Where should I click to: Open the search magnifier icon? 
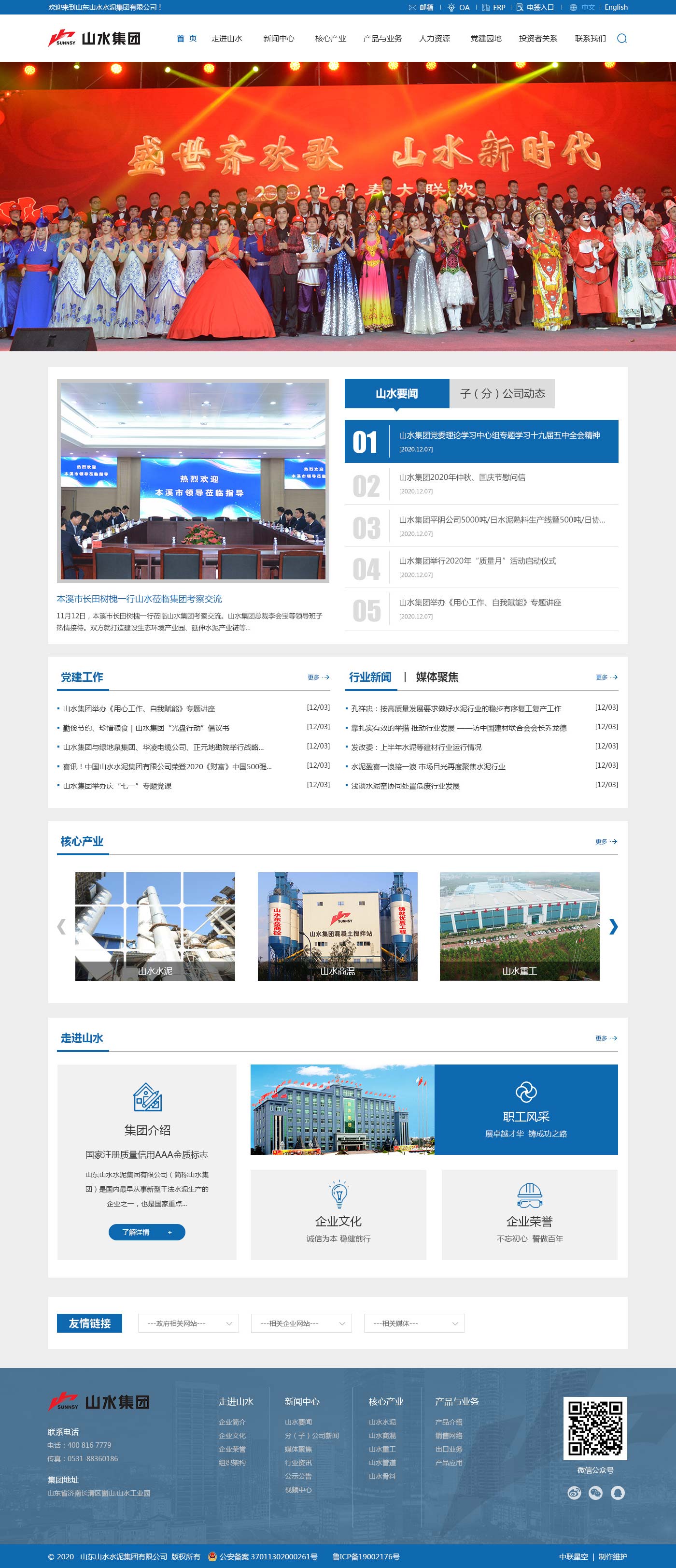point(621,38)
